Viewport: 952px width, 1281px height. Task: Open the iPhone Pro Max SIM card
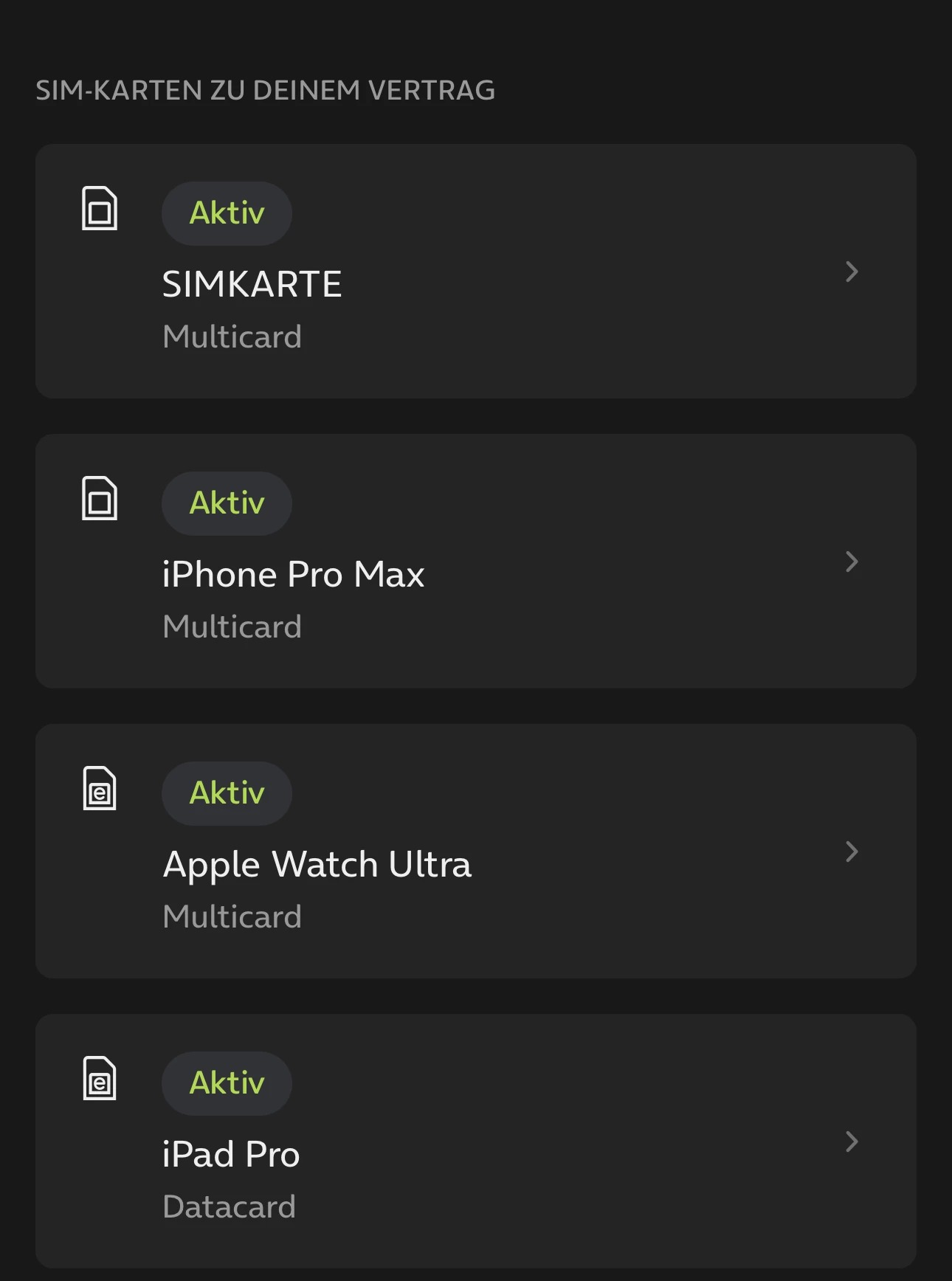[475, 562]
